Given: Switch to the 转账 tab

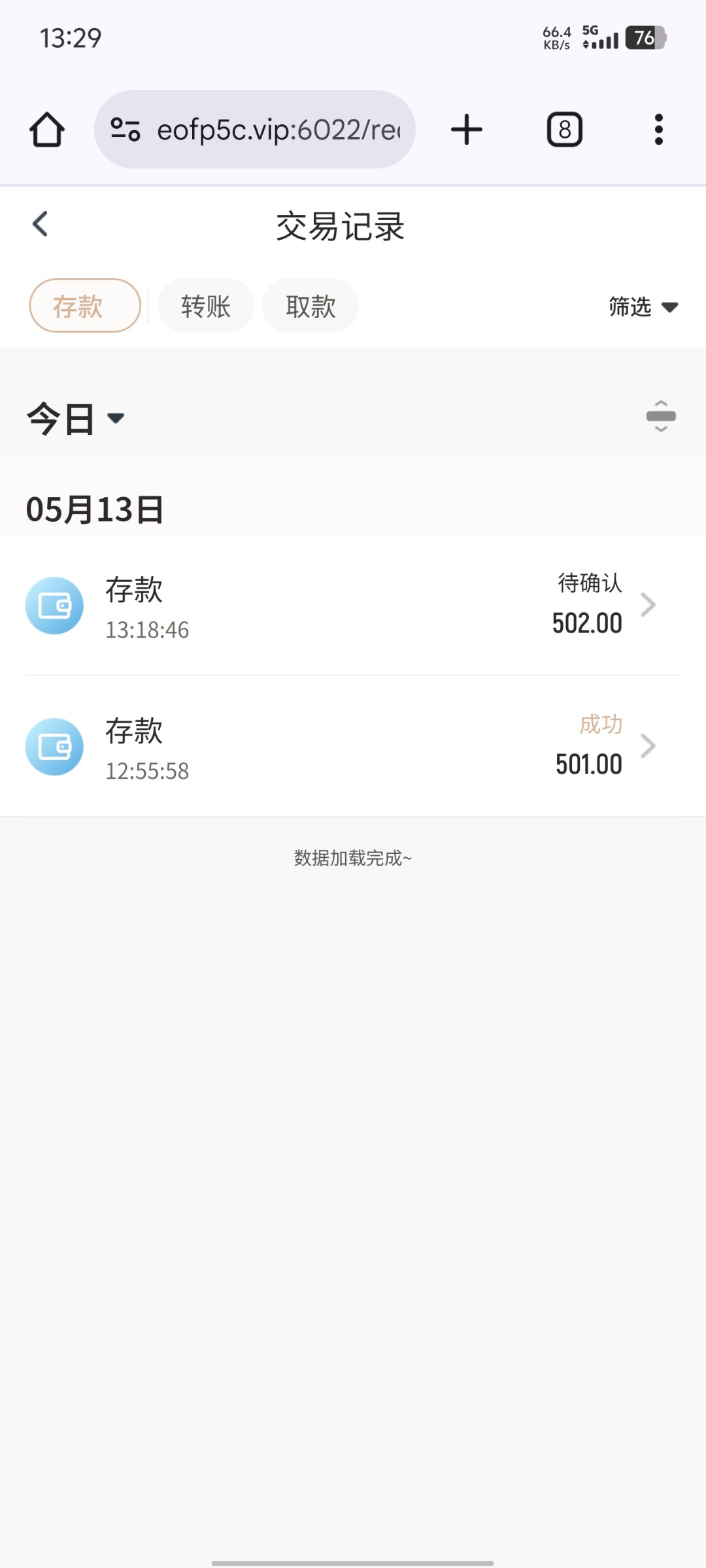Looking at the screenshot, I should click(x=206, y=306).
